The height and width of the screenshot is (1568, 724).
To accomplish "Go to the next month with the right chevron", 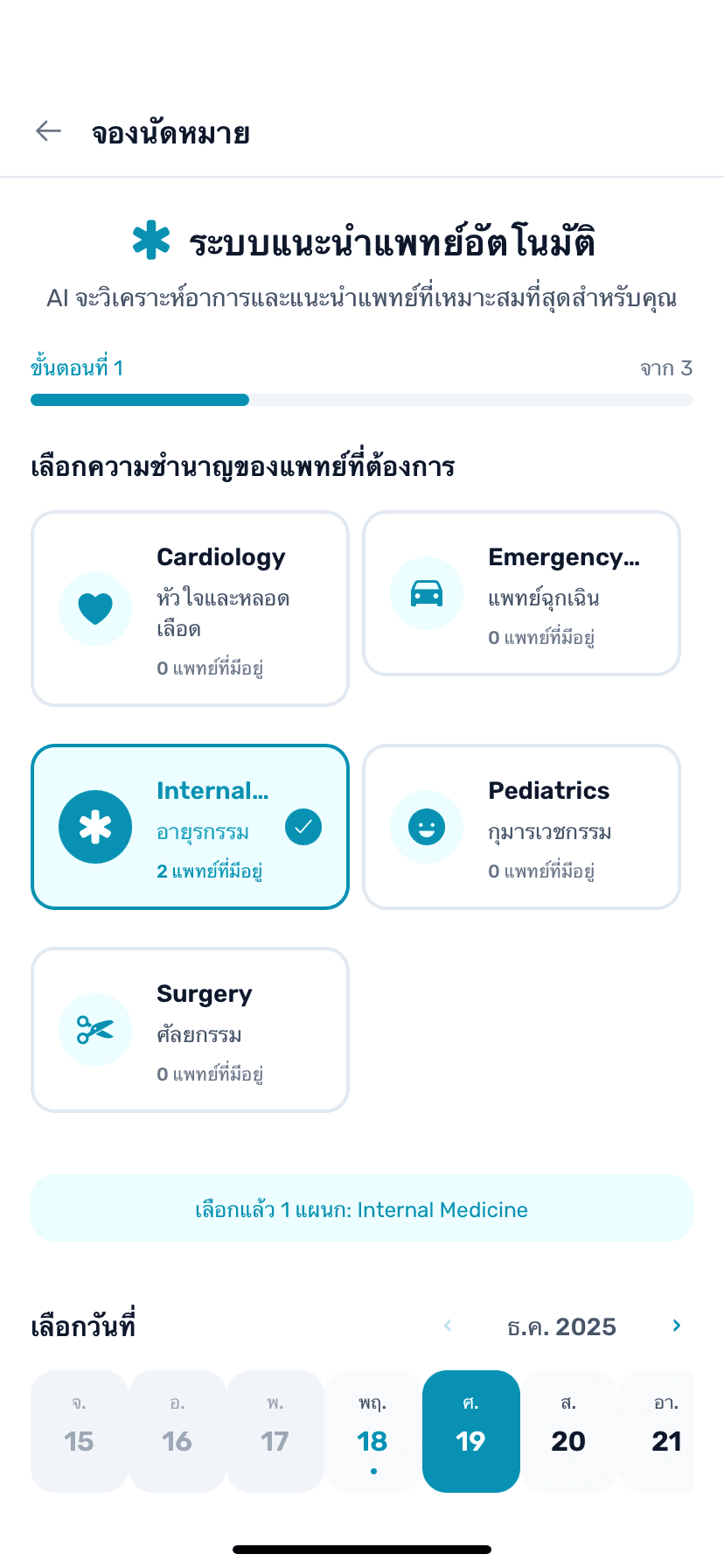I will pyautogui.click(x=676, y=1325).
